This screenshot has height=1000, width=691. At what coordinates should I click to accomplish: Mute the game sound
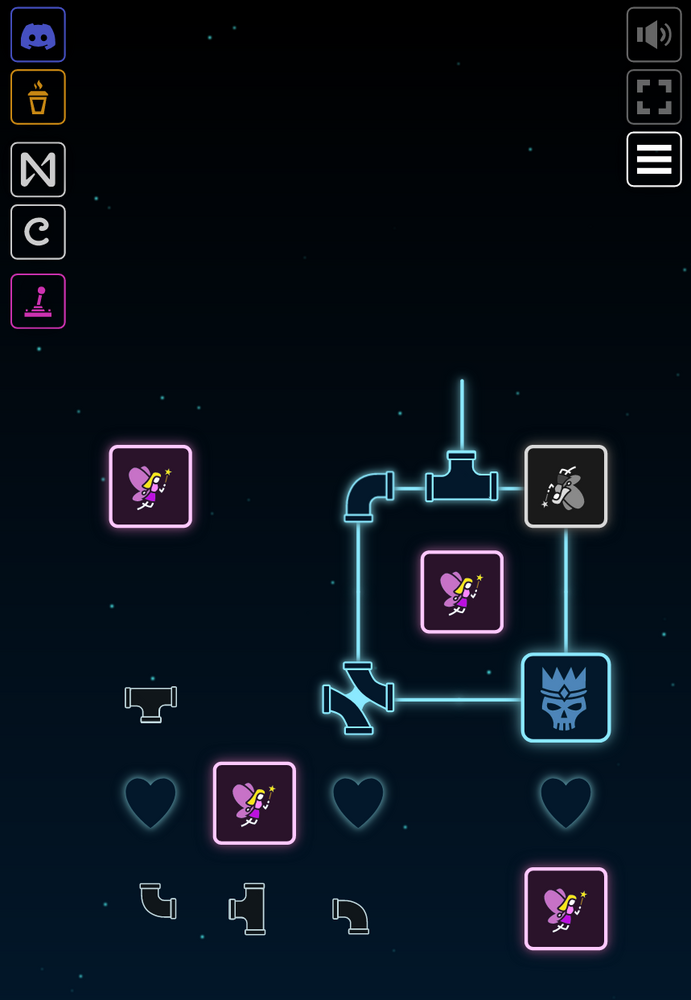click(654, 35)
